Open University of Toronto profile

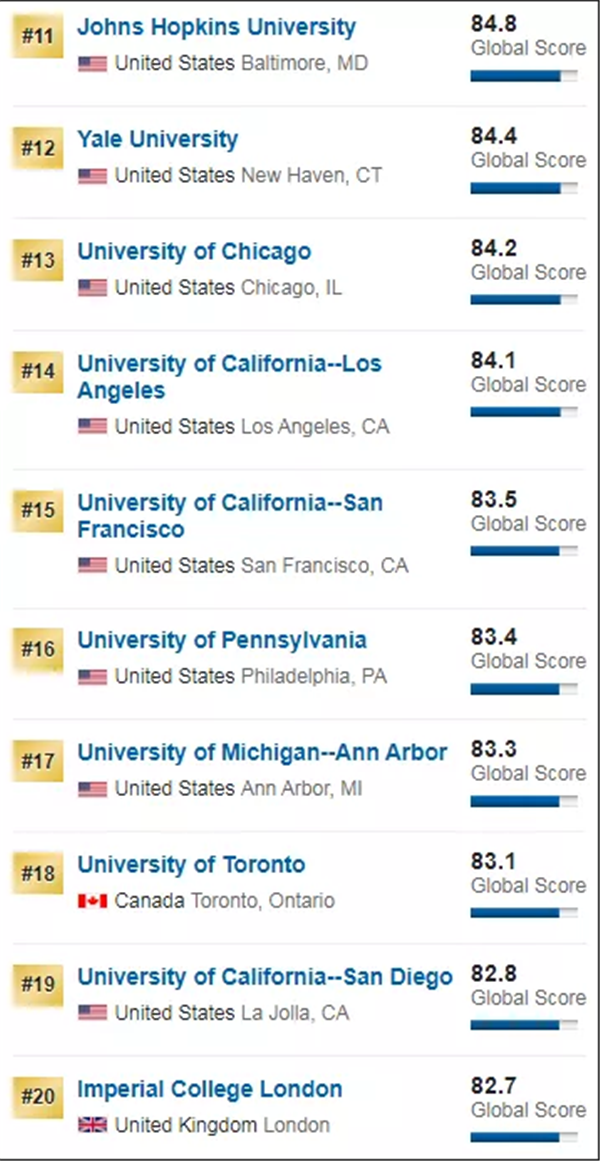(191, 864)
